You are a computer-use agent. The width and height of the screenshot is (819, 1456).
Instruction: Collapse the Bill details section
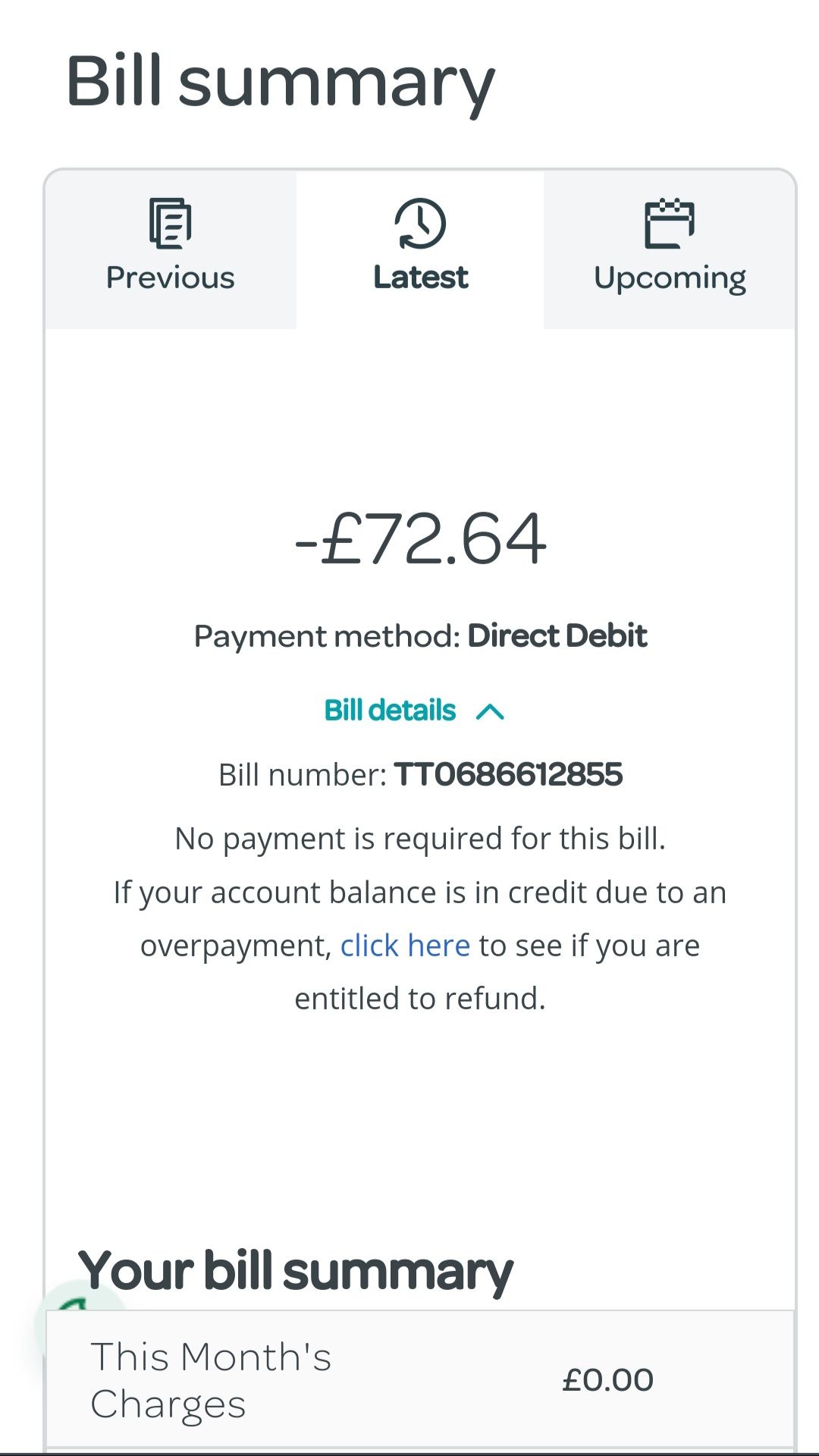[x=414, y=711]
